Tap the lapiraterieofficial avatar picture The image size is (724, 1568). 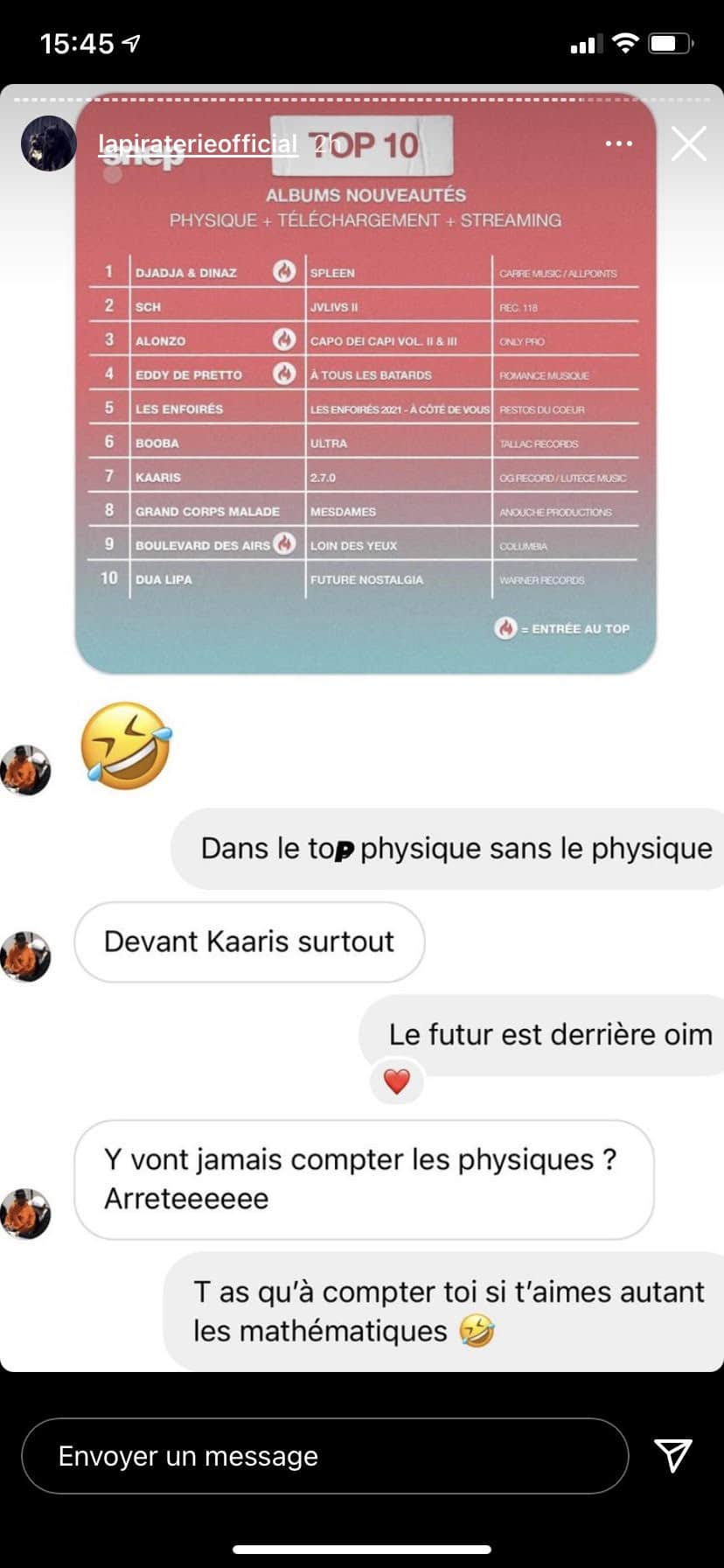(x=49, y=143)
